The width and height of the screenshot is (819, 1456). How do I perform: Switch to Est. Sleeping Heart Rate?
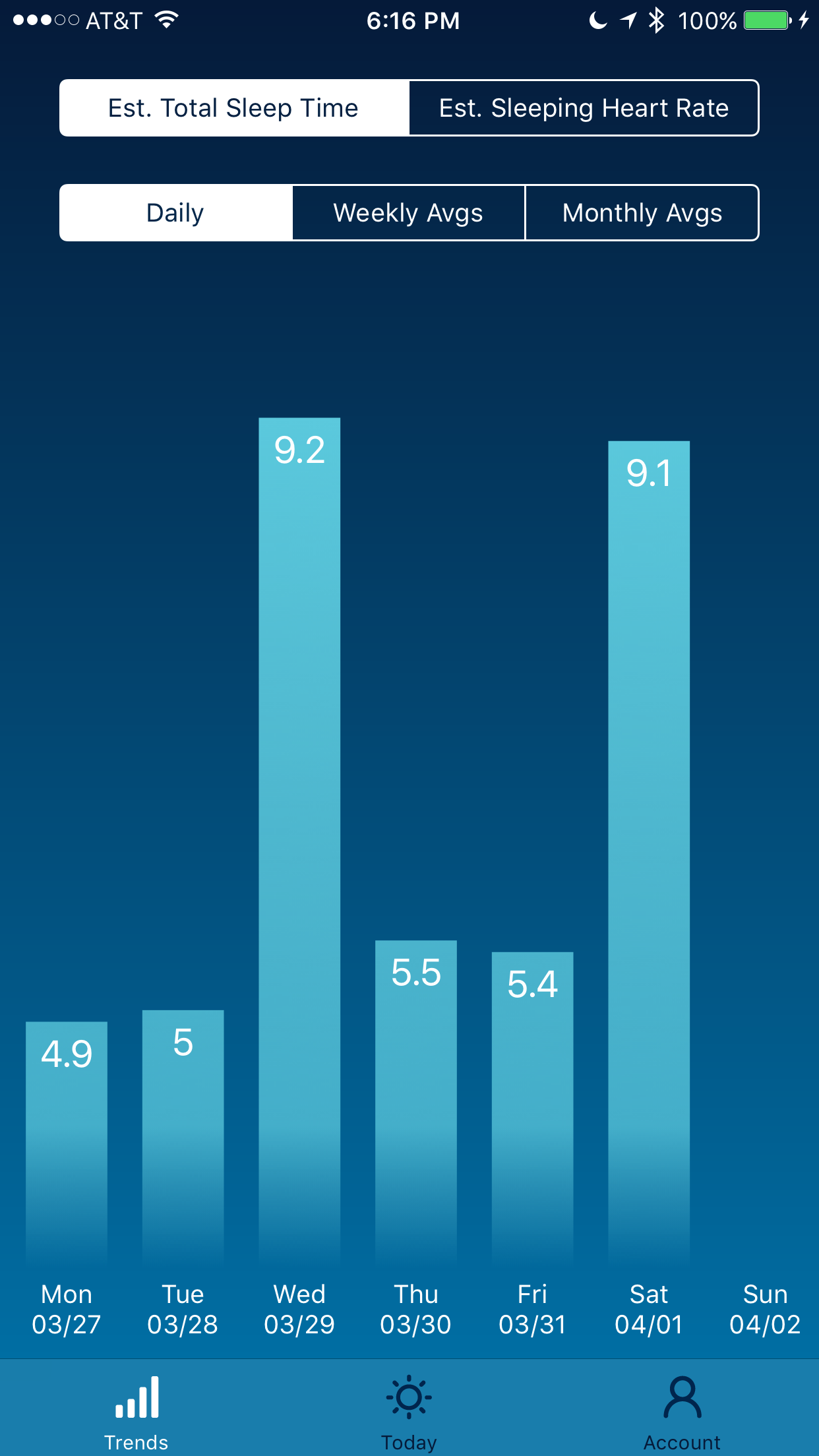584,108
